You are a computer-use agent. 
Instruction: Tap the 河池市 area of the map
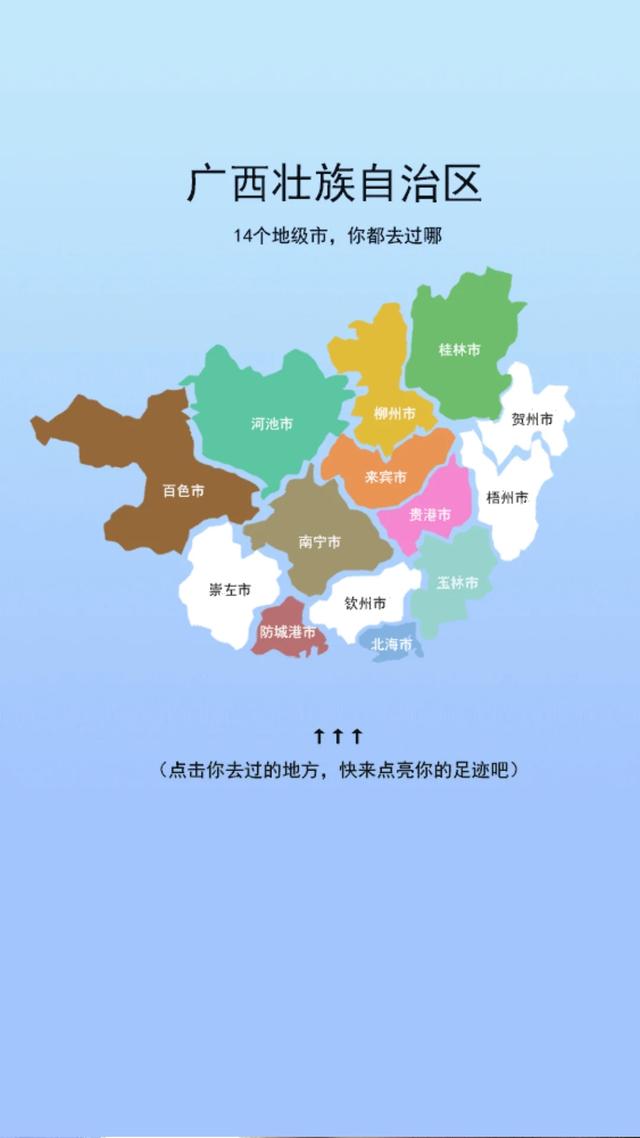[x=271, y=423]
